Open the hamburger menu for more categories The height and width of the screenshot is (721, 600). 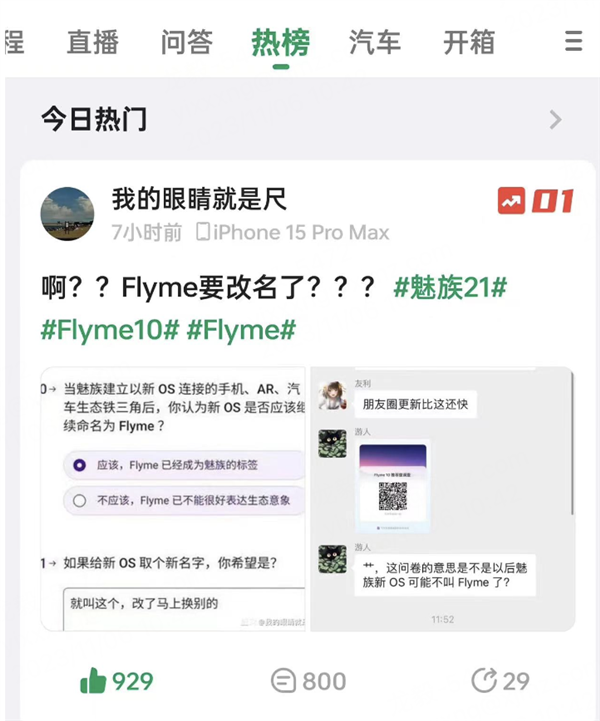point(573,42)
